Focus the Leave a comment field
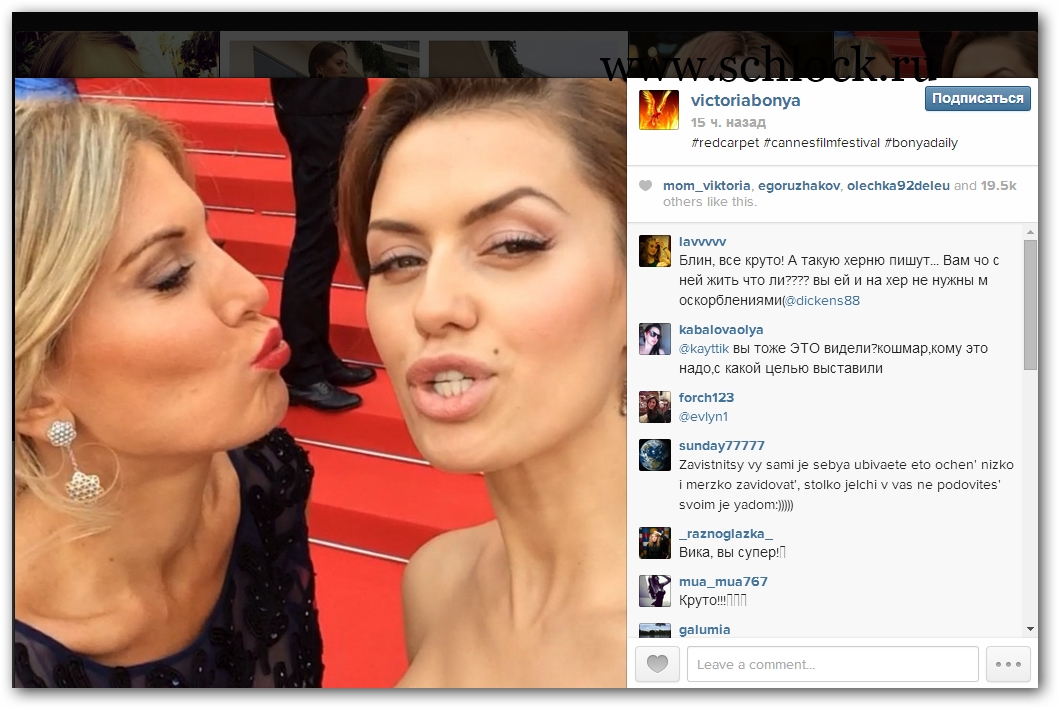The image size is (1058, 708). 832,664
